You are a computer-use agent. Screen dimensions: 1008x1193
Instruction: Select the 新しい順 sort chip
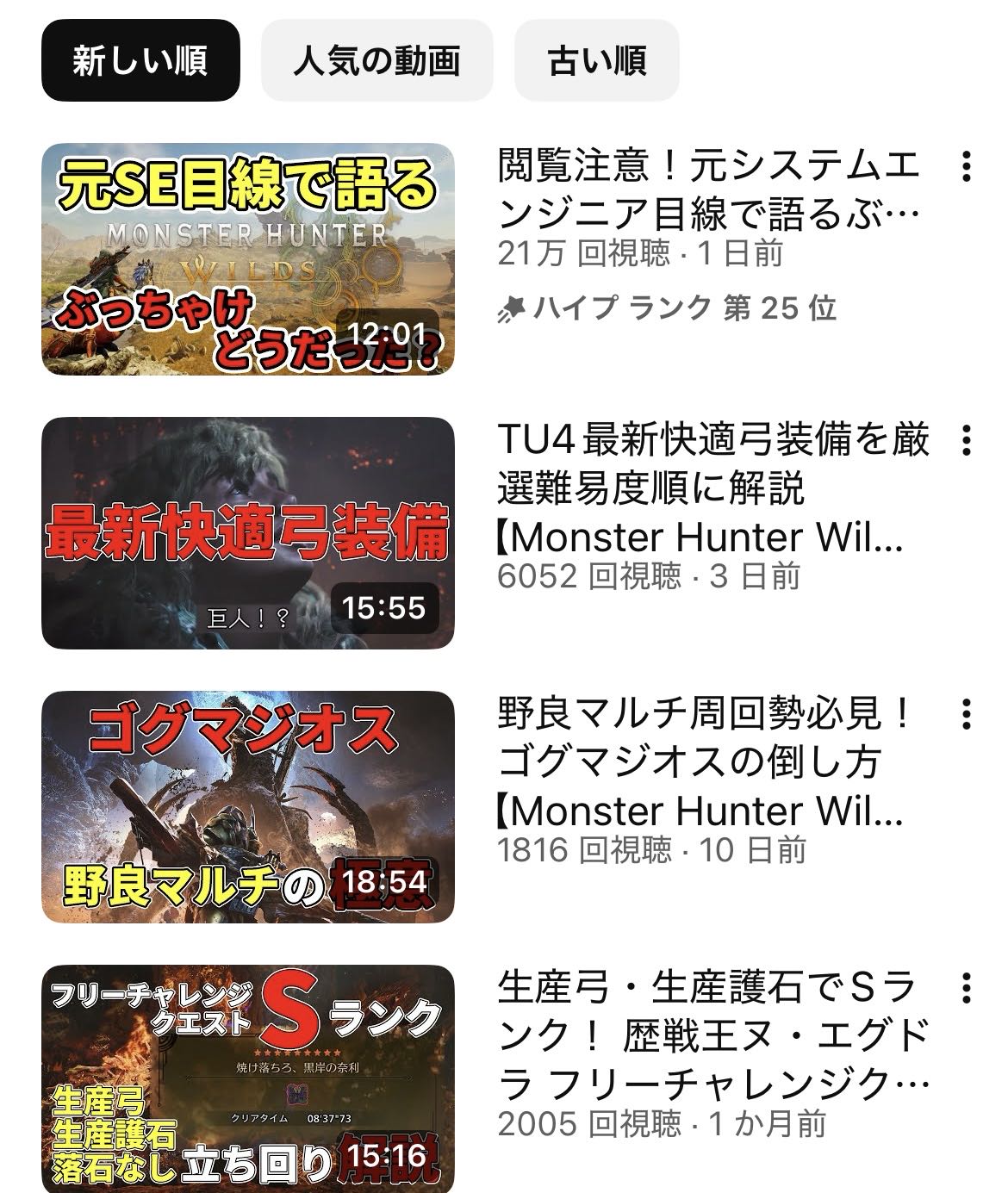(140, 60)
